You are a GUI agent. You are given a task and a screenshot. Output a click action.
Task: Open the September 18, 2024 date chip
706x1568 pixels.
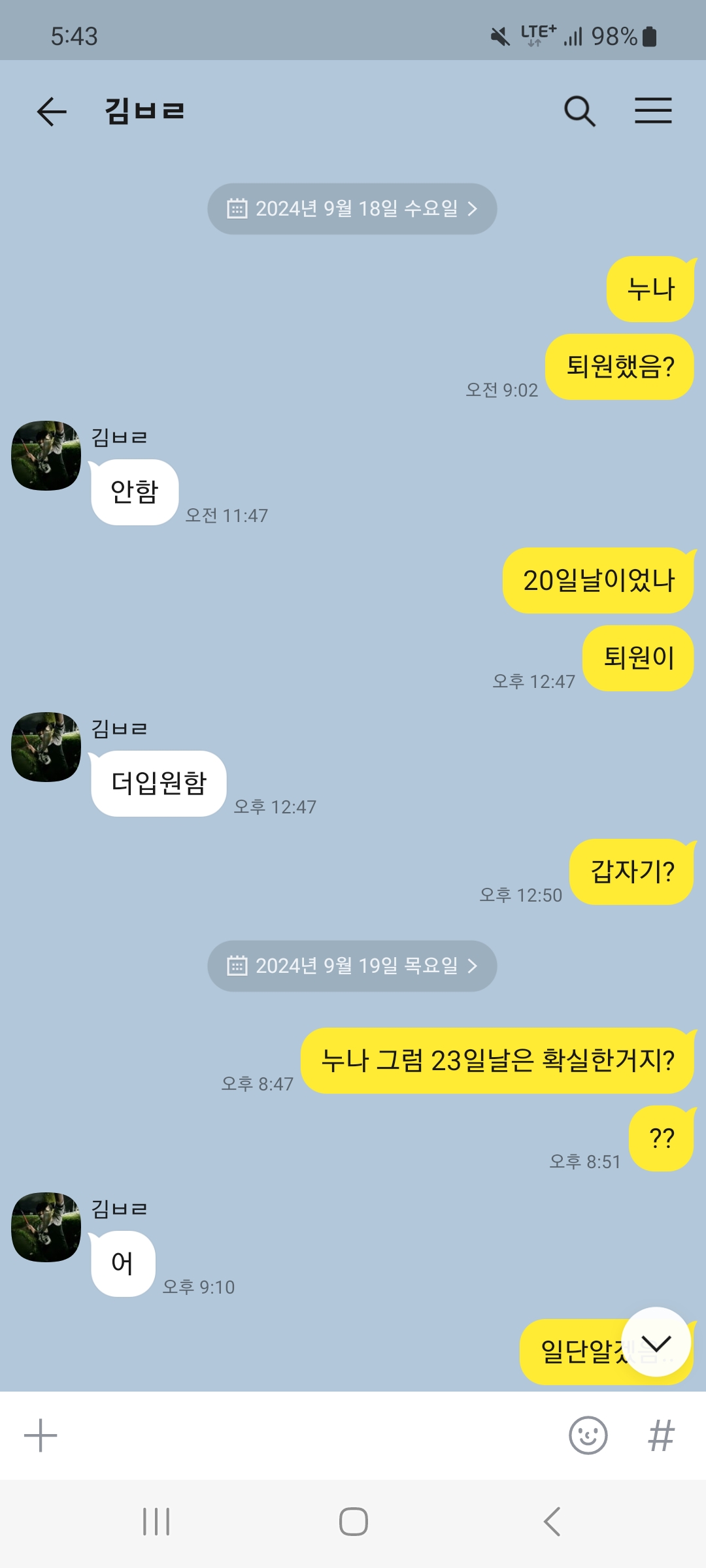(352, 209)
